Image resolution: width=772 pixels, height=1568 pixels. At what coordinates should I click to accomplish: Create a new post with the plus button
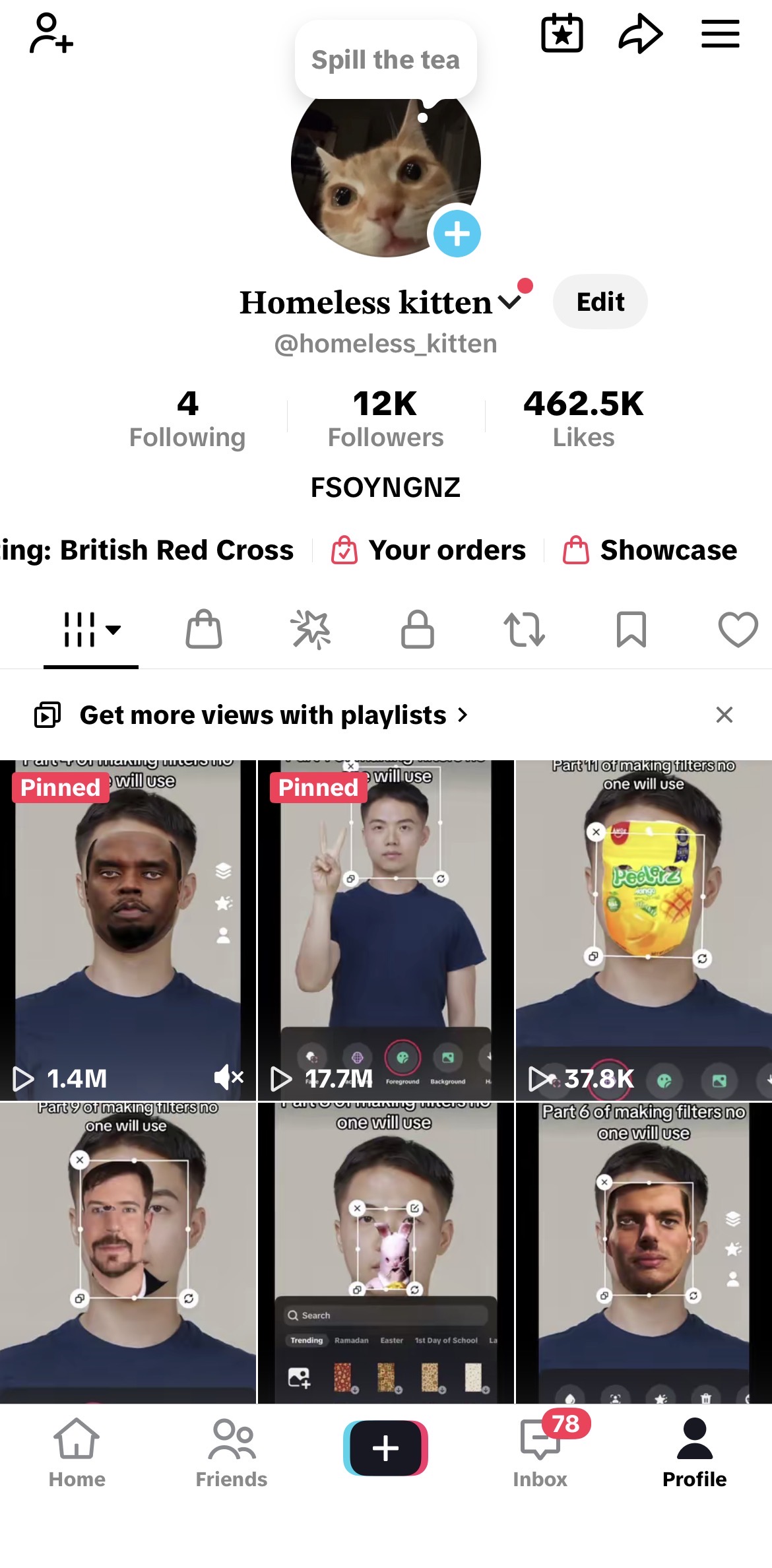click(x=385, y=1448)
